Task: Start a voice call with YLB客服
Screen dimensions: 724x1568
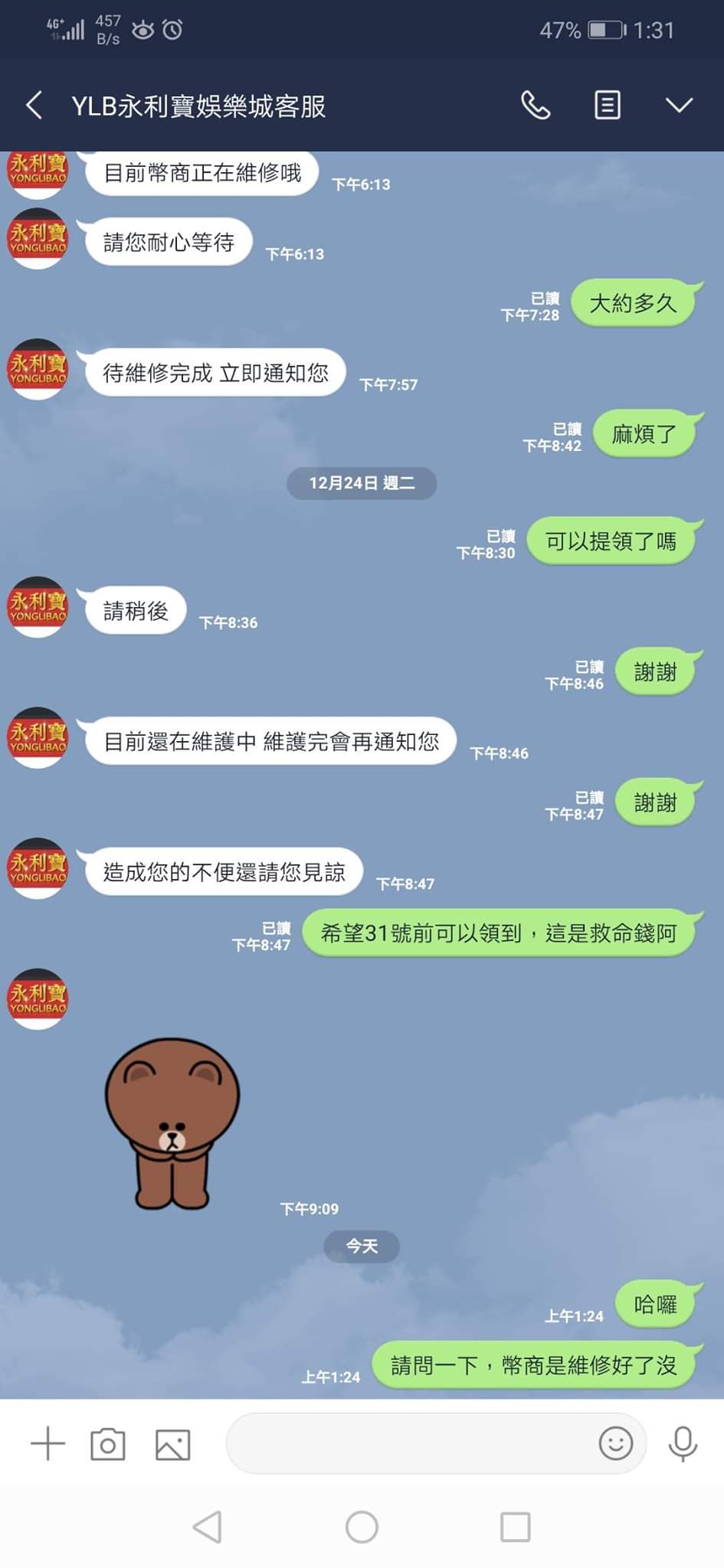Action: click(x=536, y=105)
